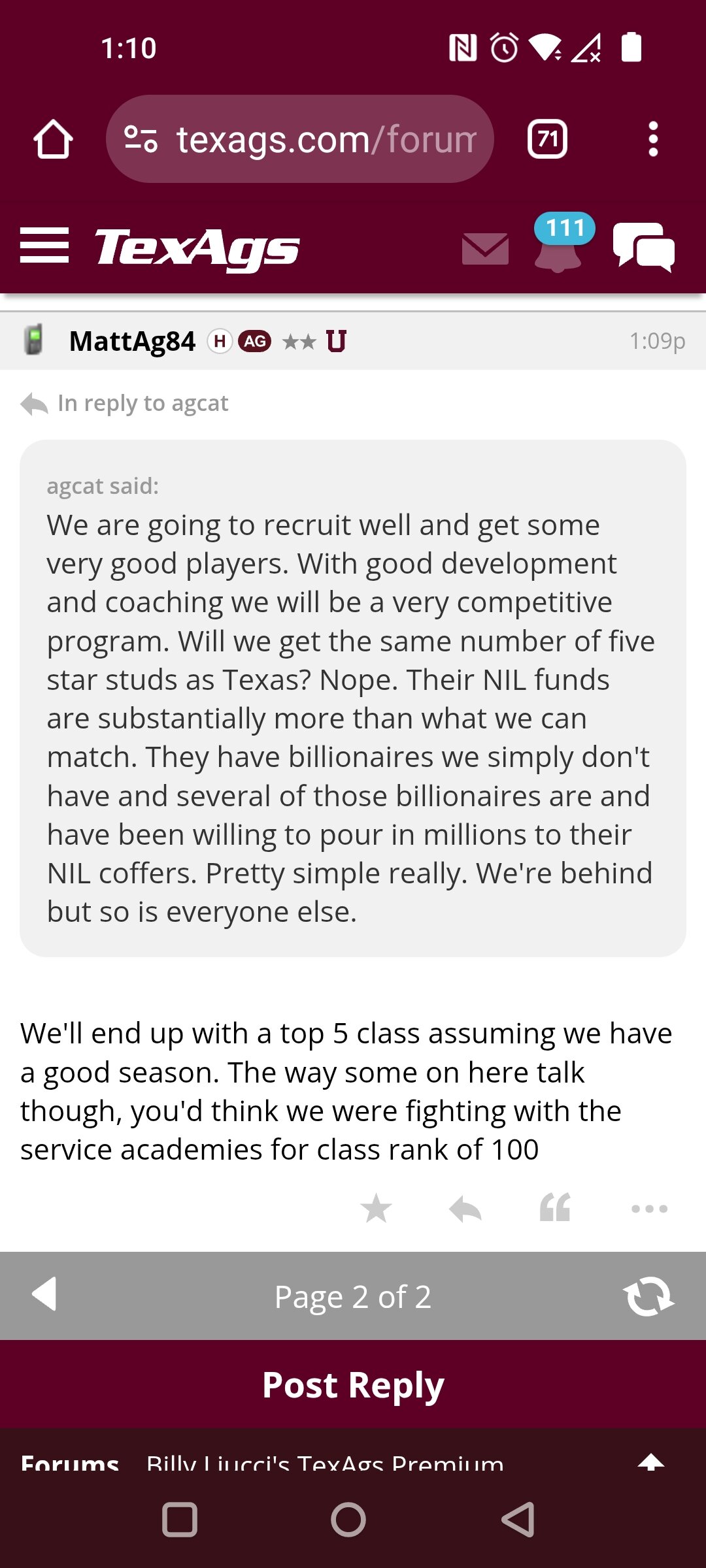Reply to MattAg84's post
This screenshot has width=706, height=1568.
point(465,1209)
